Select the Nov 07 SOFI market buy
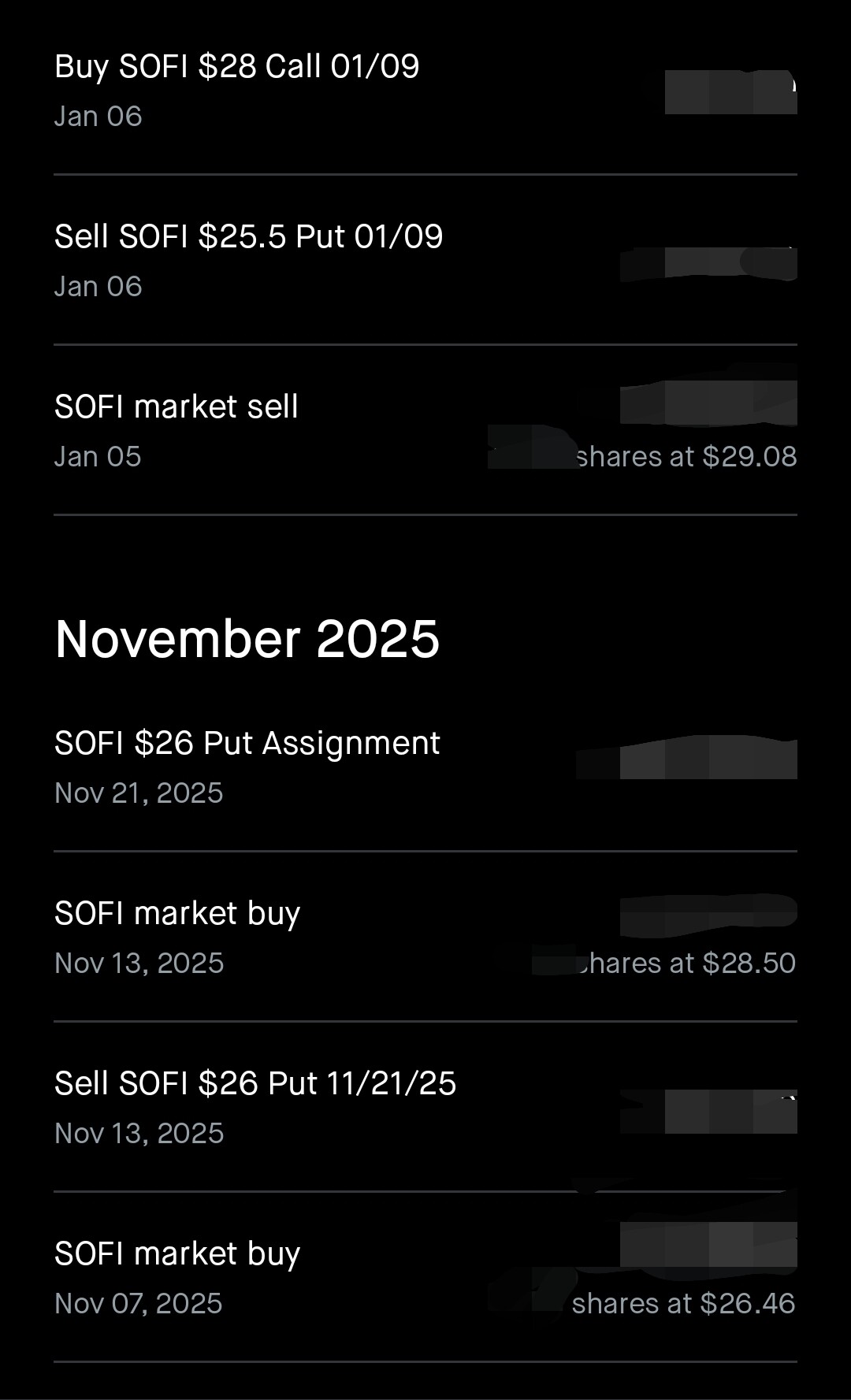Image resolution: width=851 pixels, height=1400 pixels. (x=177, y=1254)
